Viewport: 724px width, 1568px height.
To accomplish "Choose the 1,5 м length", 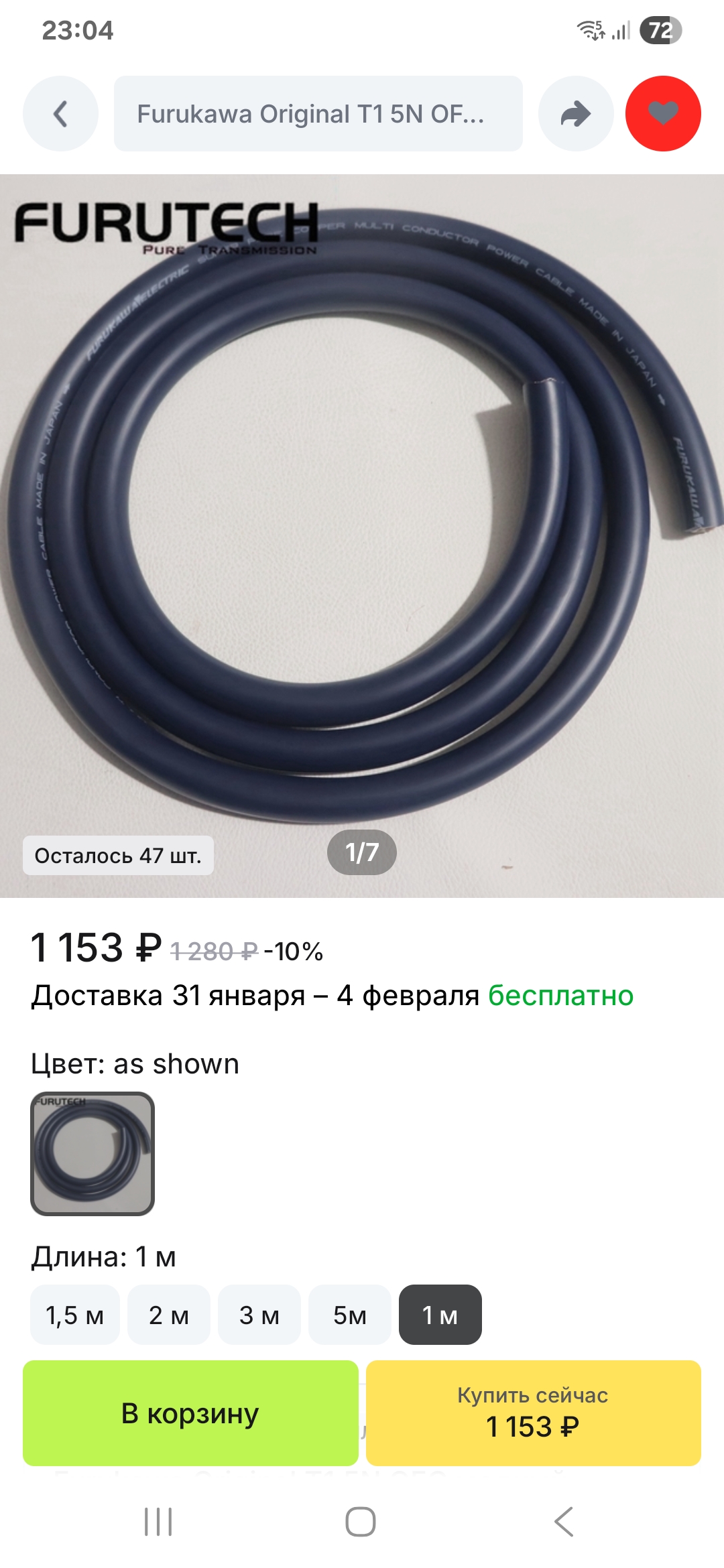I will pyautogui.click(x=74, y=1315).
